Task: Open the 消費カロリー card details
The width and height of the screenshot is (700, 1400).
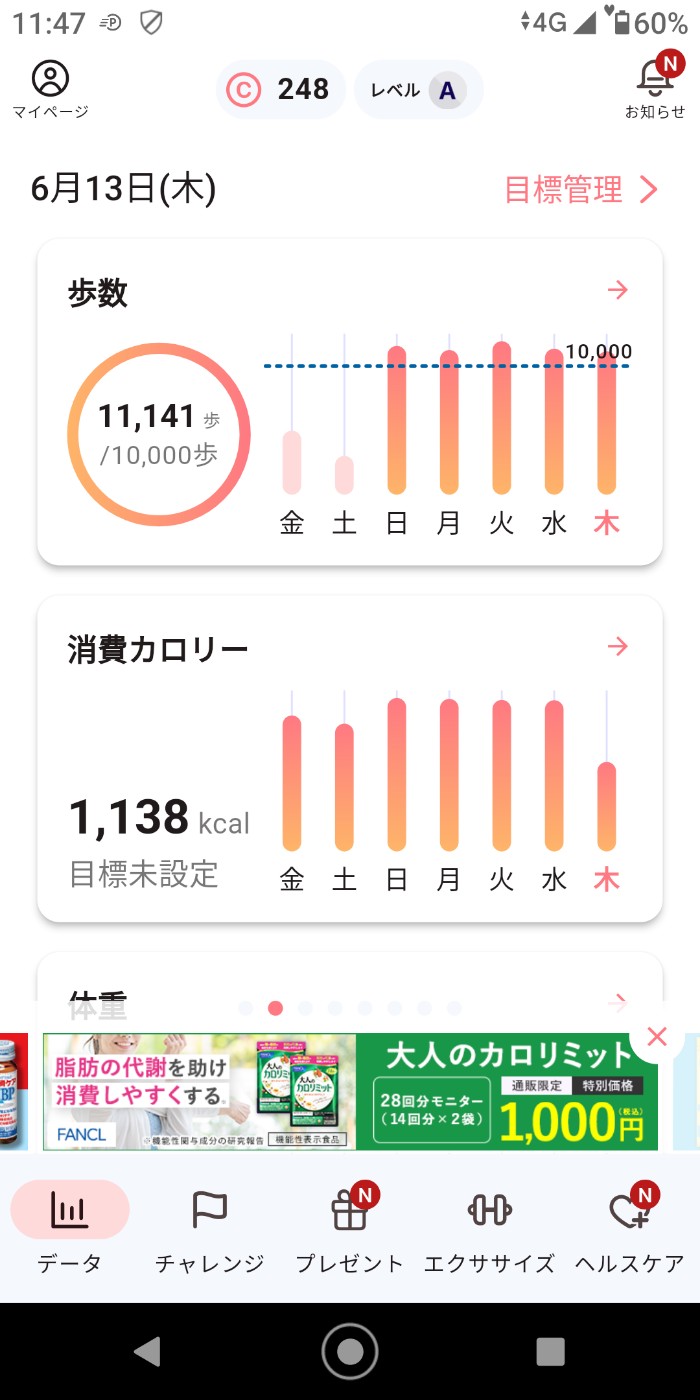Action: 618,647
